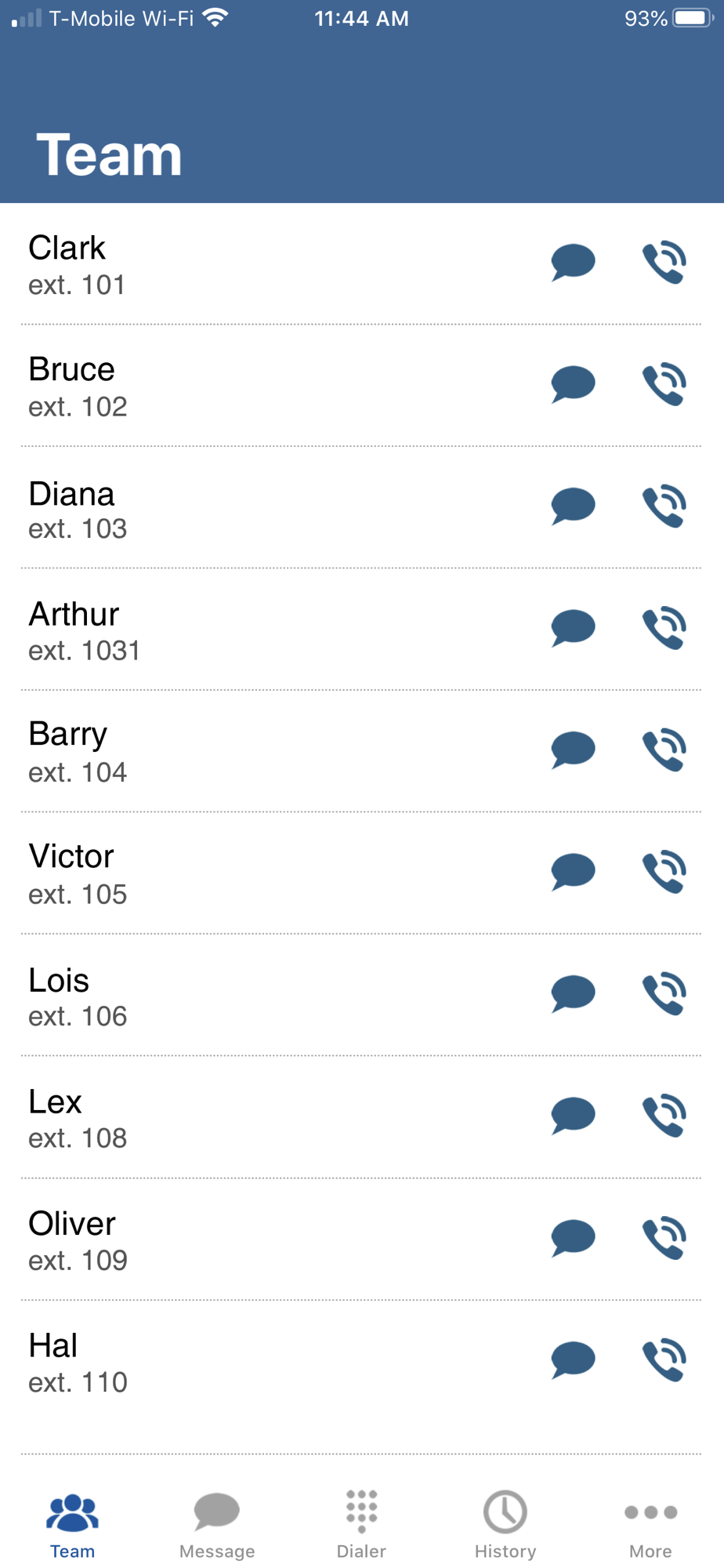Send a message to Bruce
The width and height of the screenshot is (724, 1568).
coord(573,384)
